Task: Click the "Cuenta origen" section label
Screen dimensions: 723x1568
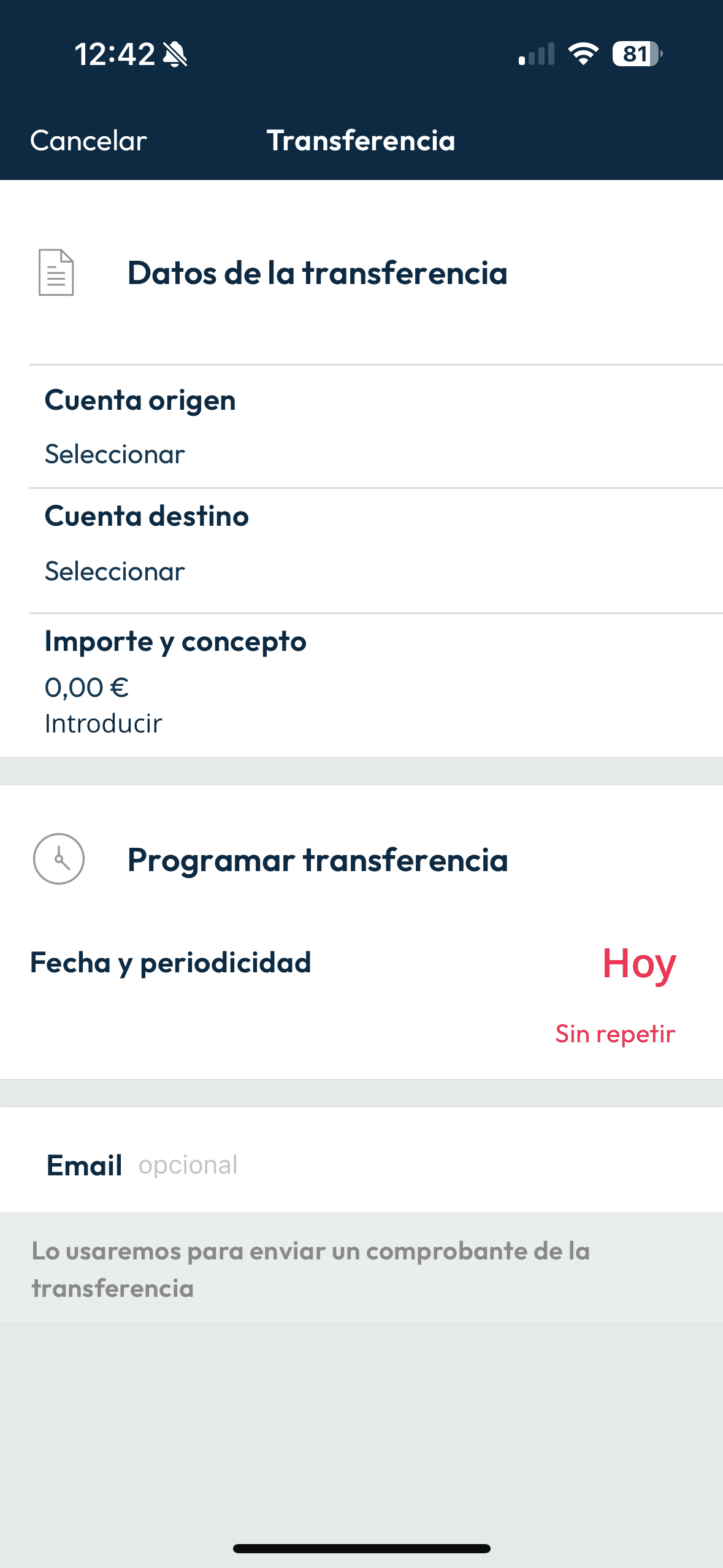Action: click(140, 400)
